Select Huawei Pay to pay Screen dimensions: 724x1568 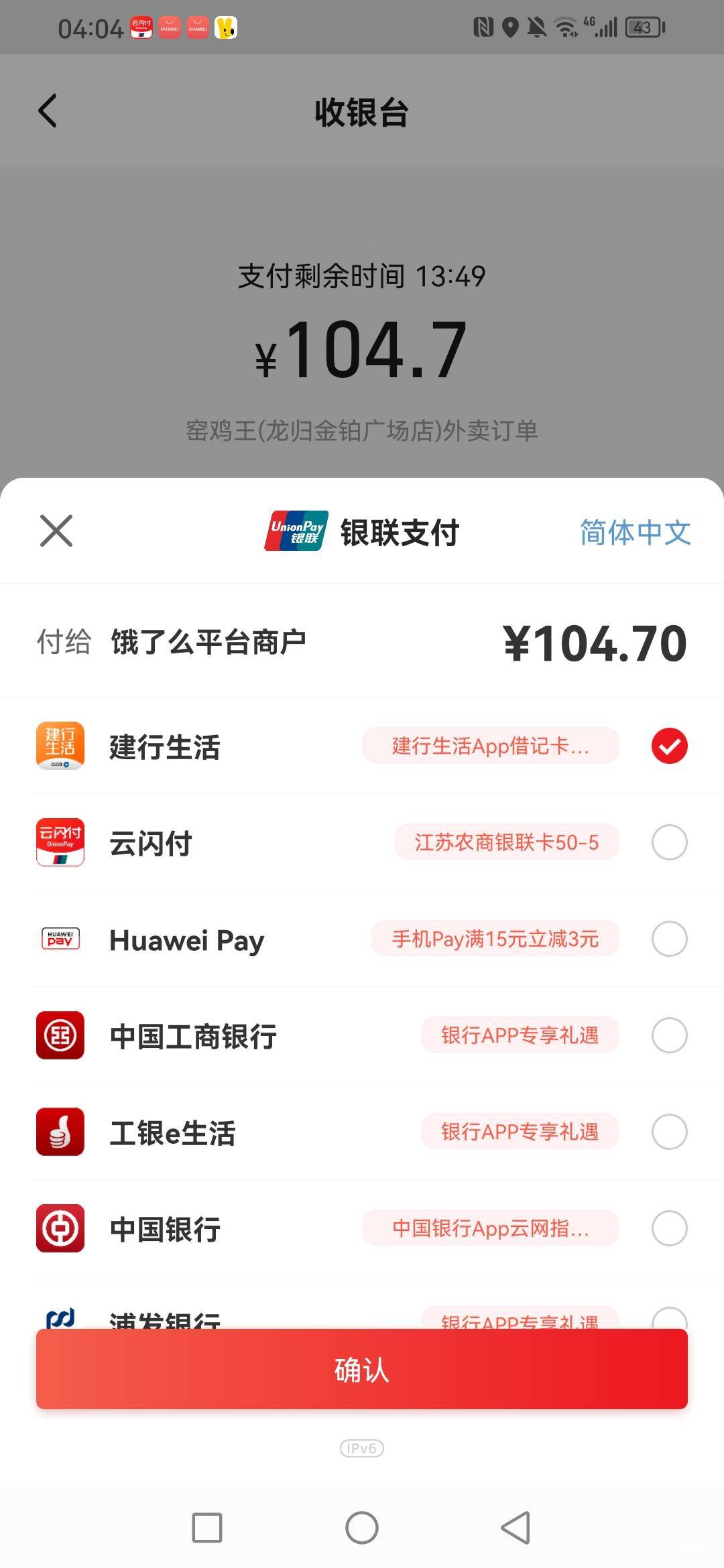[x=669, y=939]
